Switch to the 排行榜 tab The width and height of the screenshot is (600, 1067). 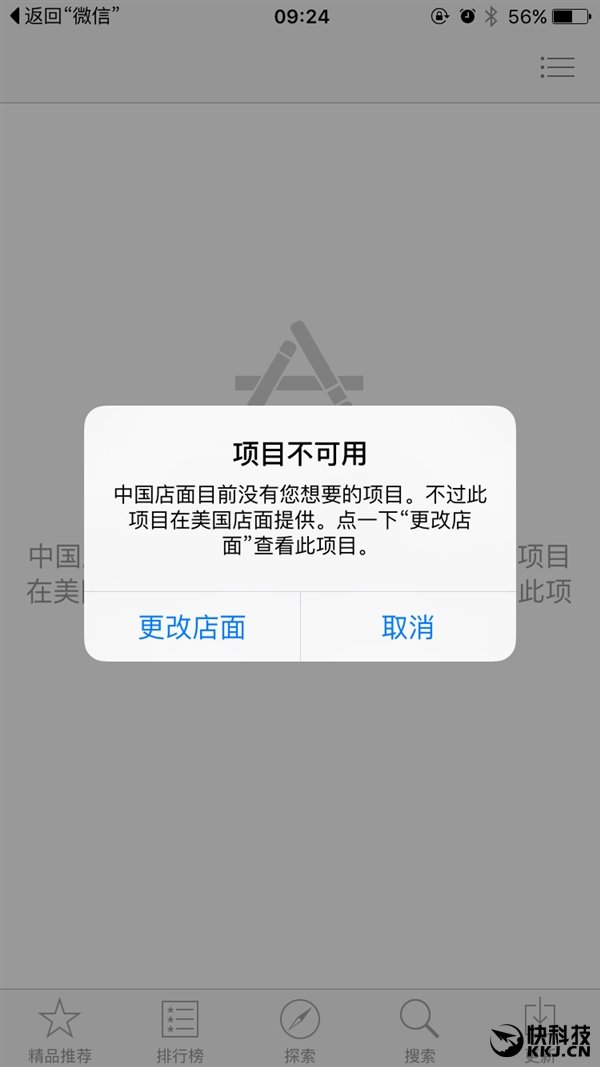click(180, 1030)
